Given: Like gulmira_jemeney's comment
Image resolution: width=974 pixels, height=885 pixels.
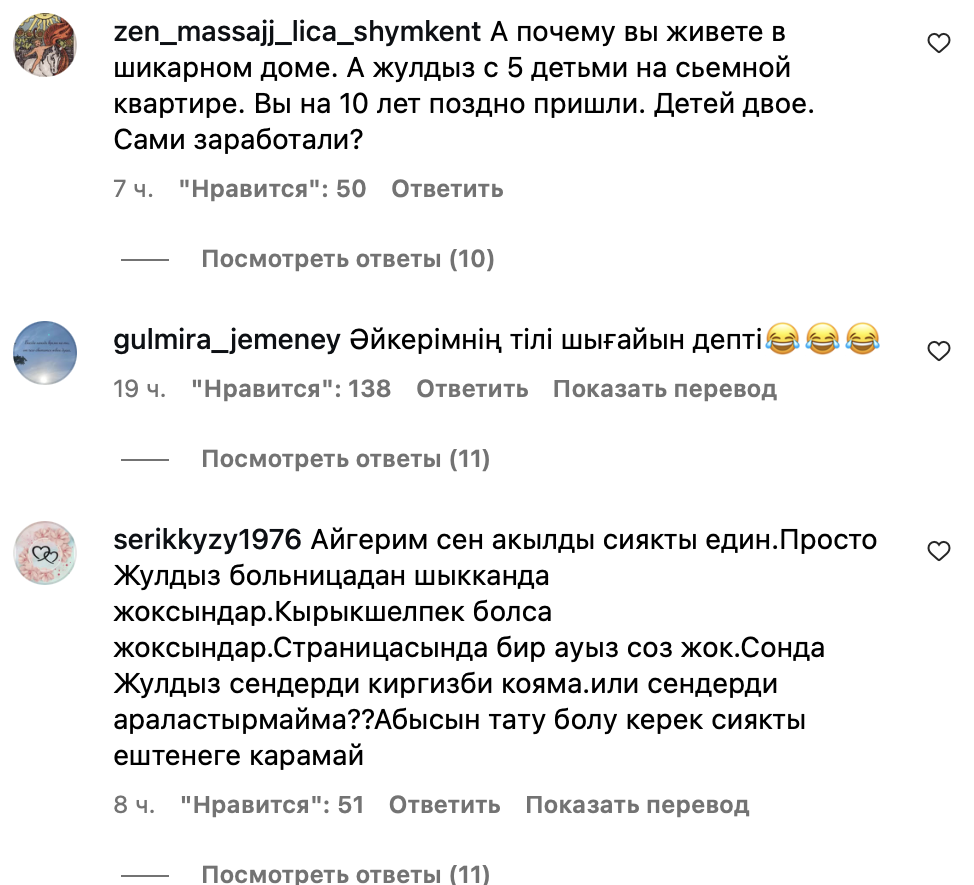Looking at the screenshot, I should 938,350.
